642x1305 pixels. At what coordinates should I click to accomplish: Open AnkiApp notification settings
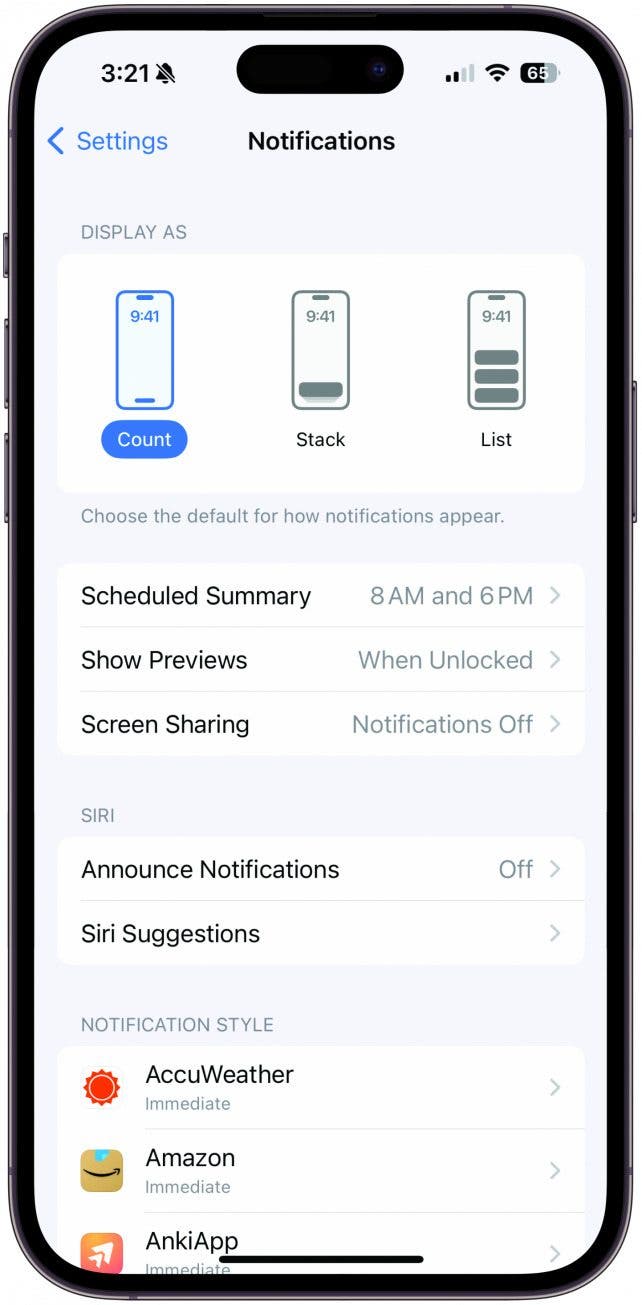[320, 1247]
